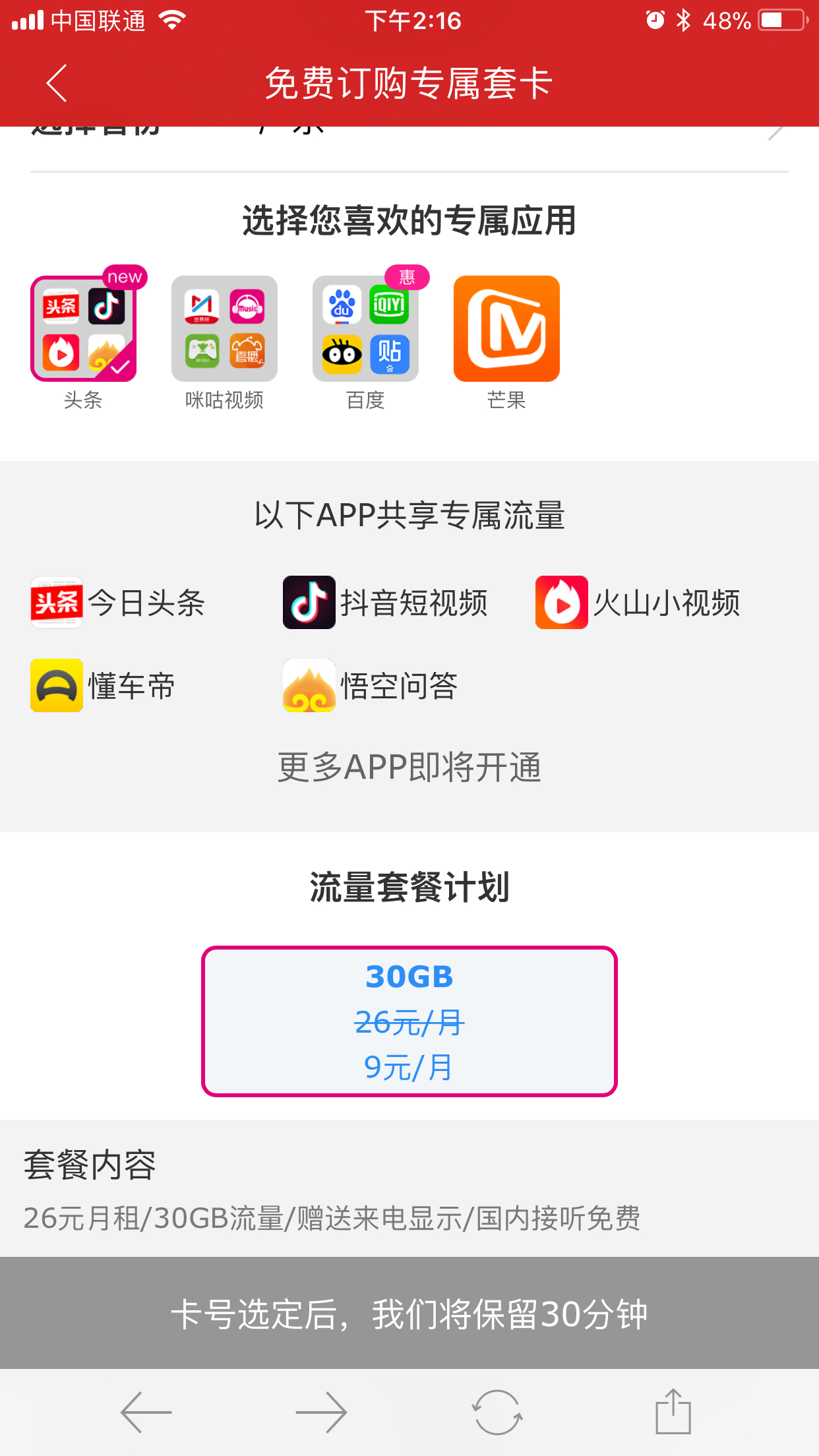Viewport: 819px width, 1456px height.
Task: Go back using the top-left arrow
Action: pos(55,83)
